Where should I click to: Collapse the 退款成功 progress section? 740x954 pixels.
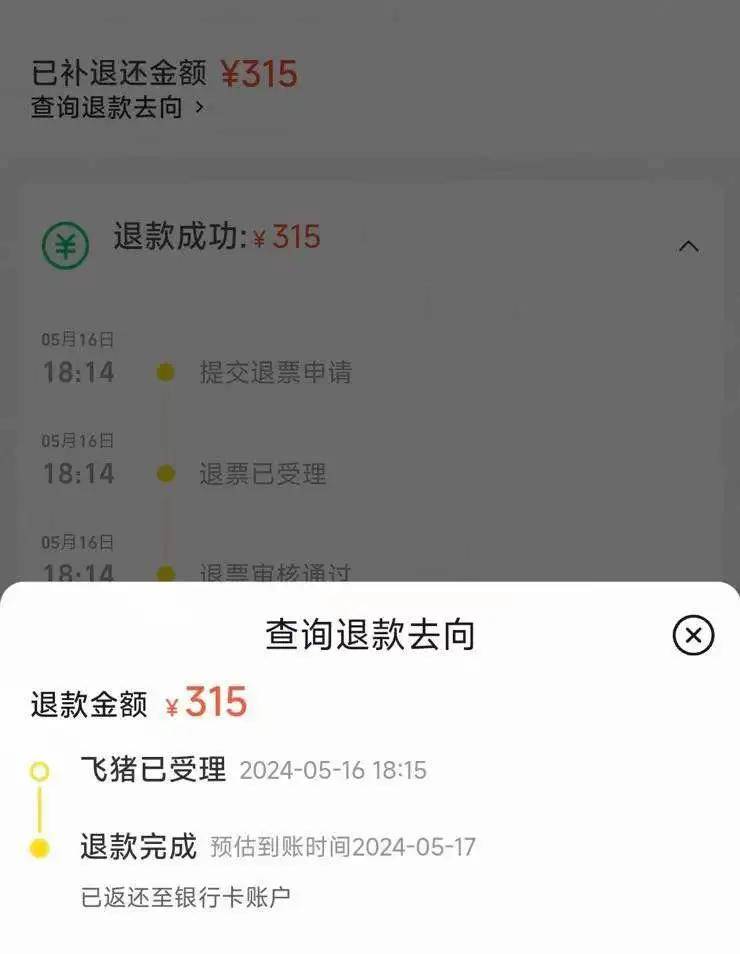click(688, 246)
